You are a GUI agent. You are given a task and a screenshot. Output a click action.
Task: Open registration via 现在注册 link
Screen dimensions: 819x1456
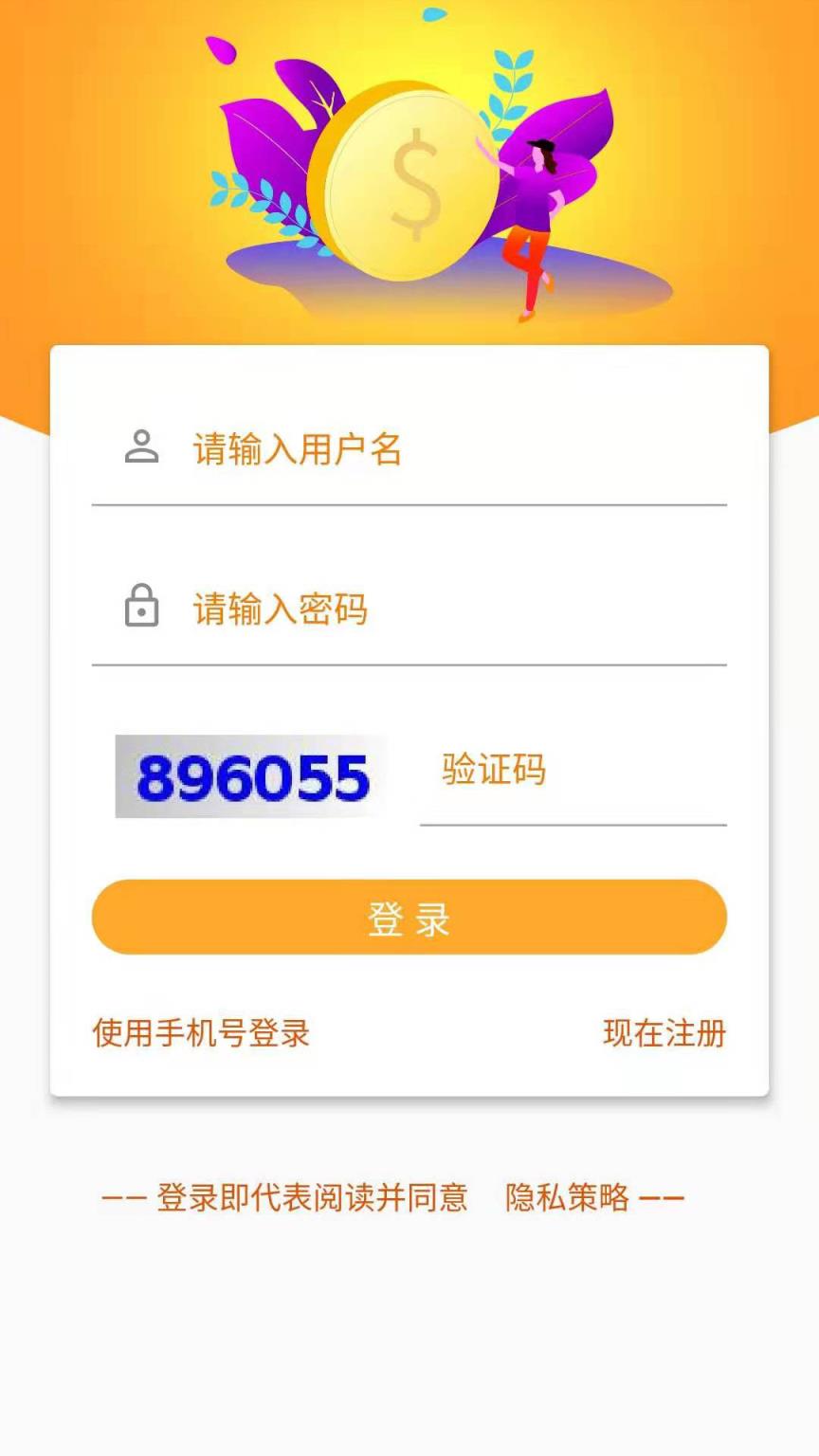665,1034
